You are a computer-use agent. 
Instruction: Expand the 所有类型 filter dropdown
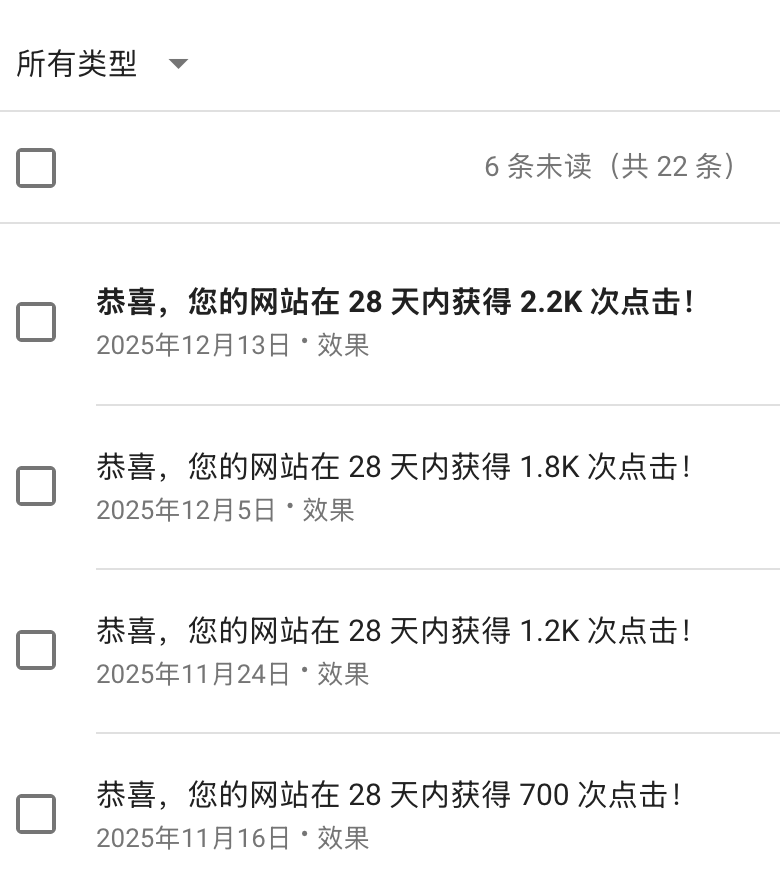click(102, 64)
